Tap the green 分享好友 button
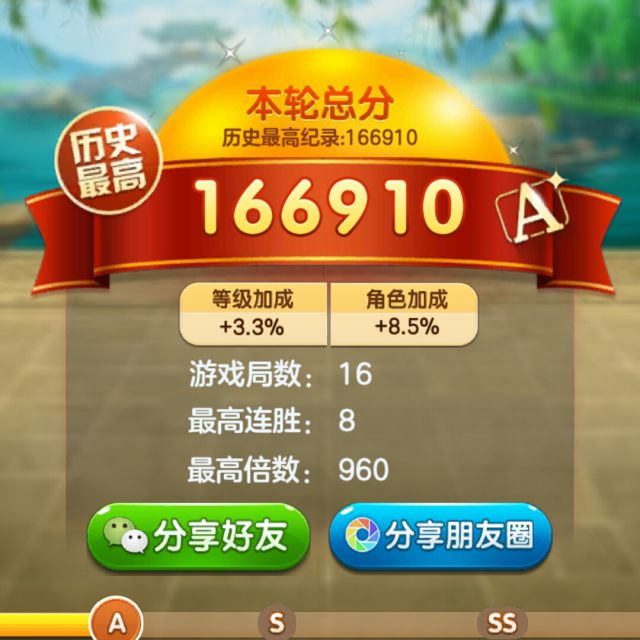640x640 pixels. (198, 536)
